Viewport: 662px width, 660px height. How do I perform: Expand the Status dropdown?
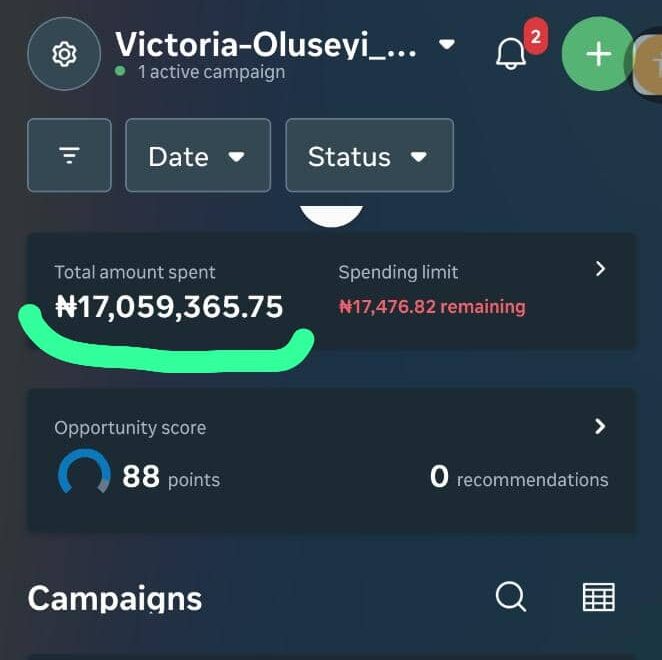[368, 156]
